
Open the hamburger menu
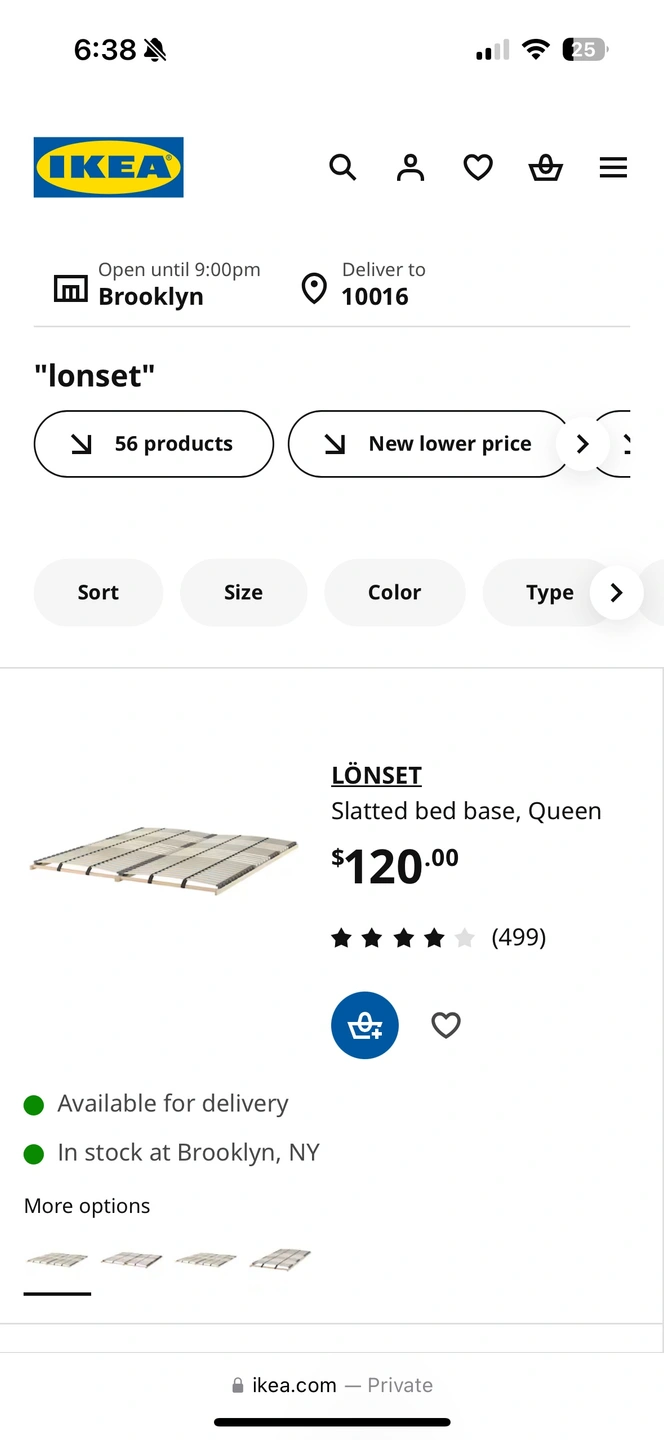613,167
